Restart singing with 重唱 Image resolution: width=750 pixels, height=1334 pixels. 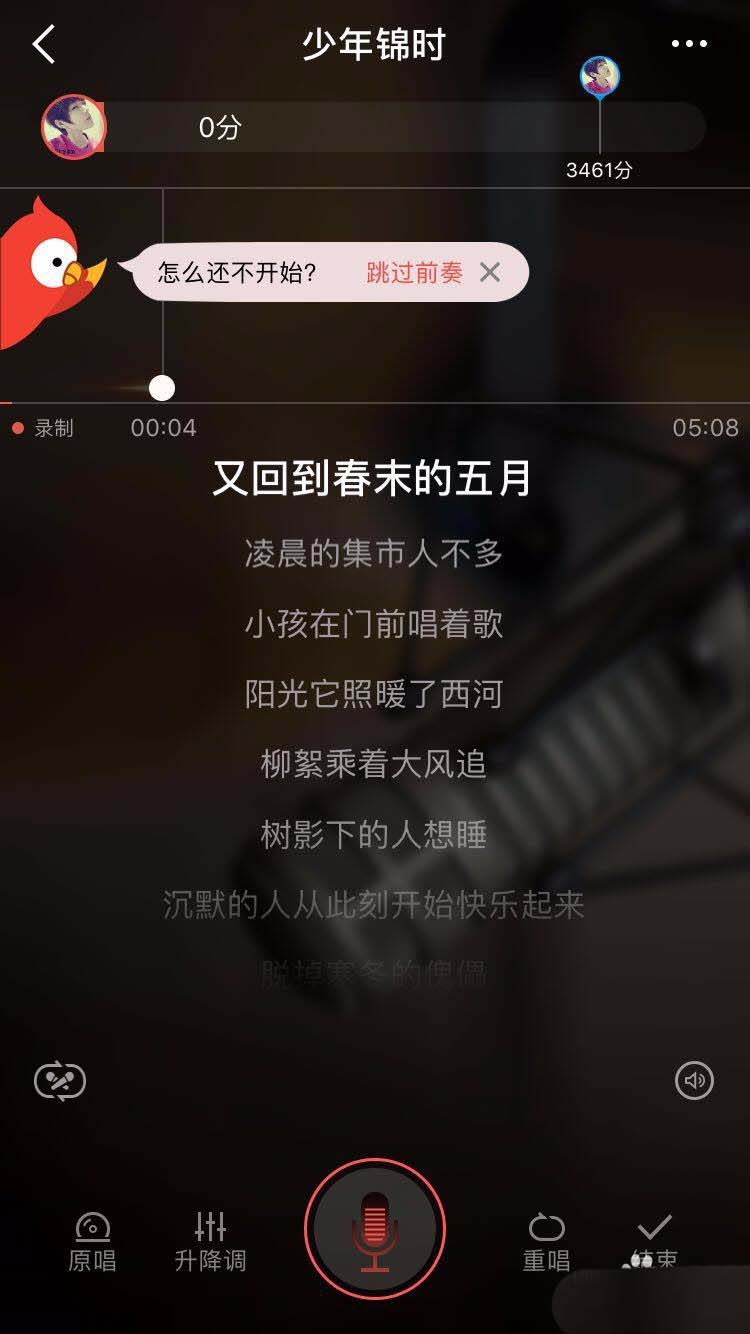[546, 1241]
